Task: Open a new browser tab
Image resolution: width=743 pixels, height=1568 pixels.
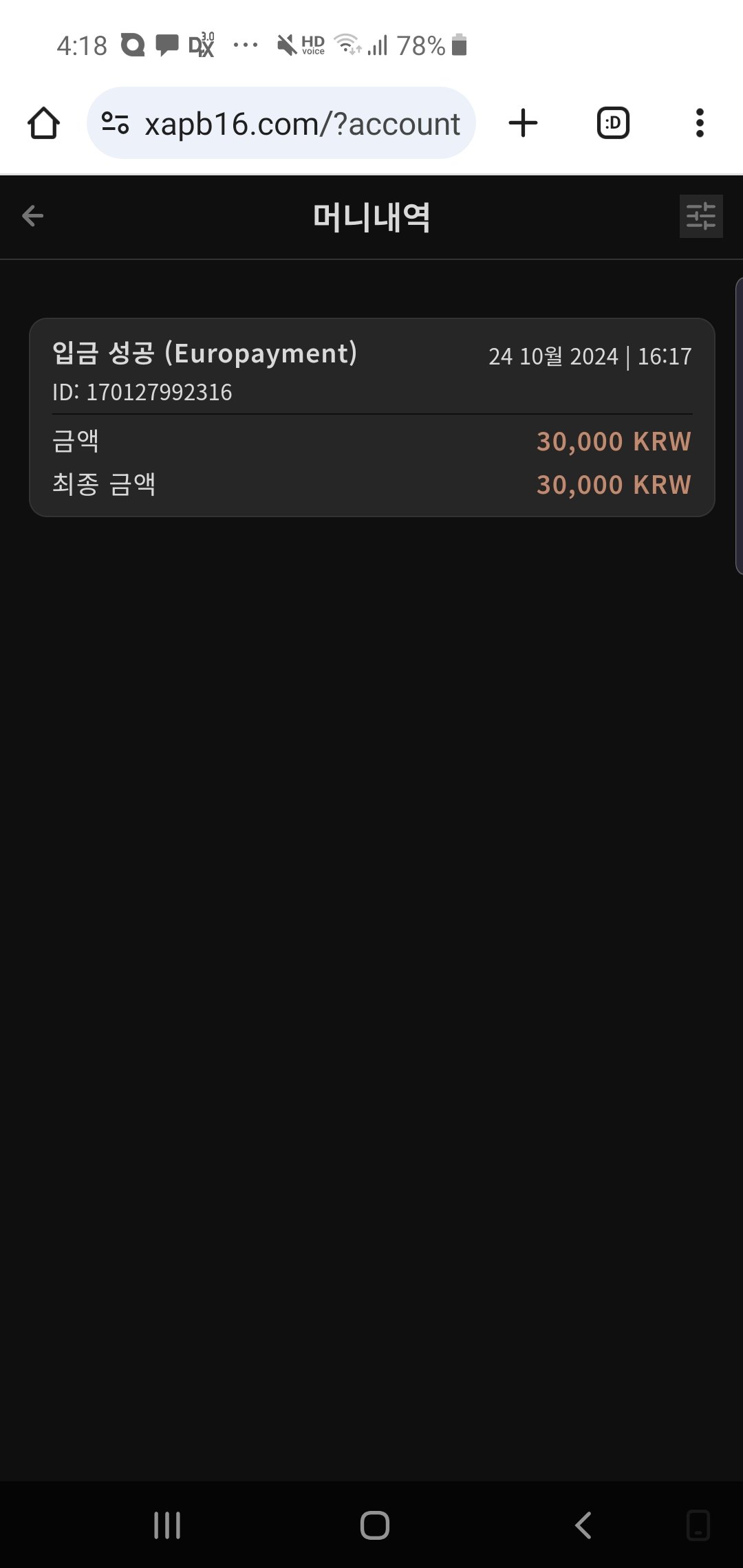Action: click(x=523, y=124)
